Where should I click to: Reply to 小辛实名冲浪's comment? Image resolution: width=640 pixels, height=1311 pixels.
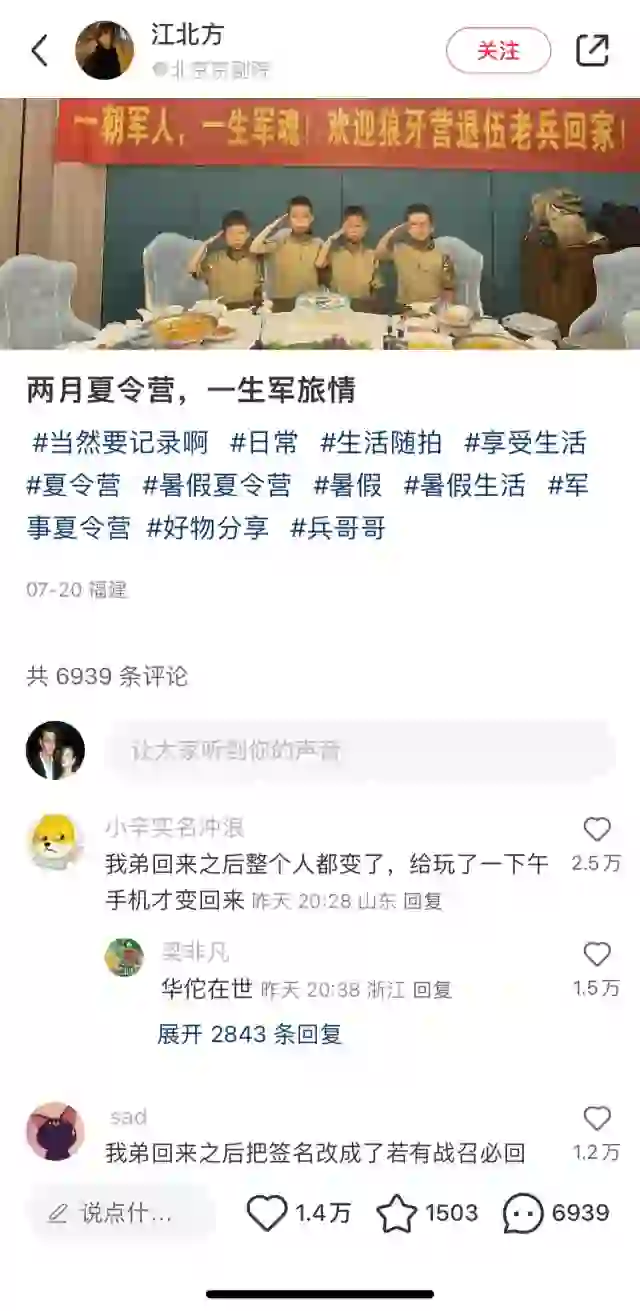click(422, 901)
